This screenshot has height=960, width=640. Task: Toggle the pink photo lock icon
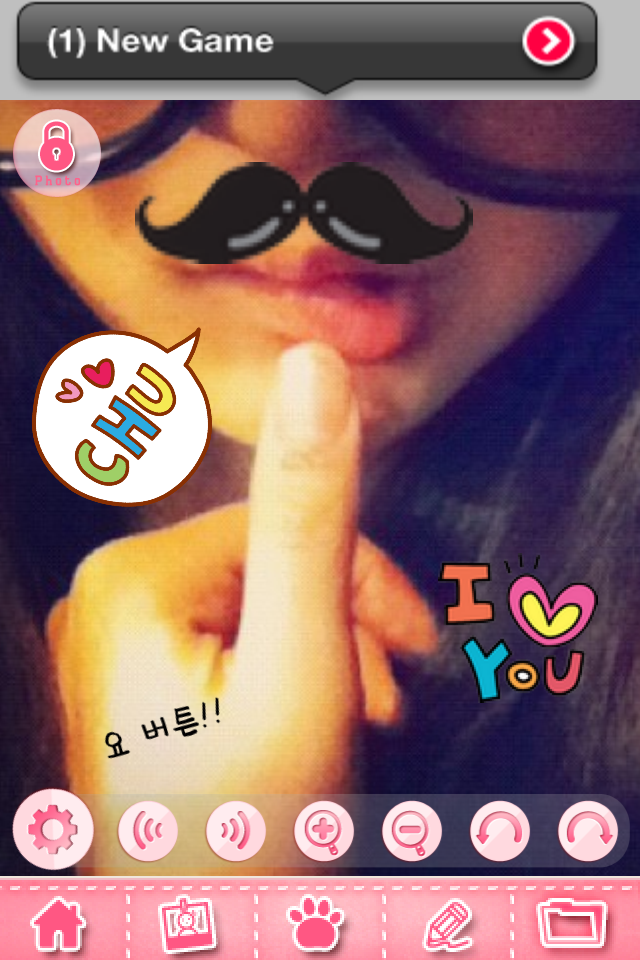point(56,153)
